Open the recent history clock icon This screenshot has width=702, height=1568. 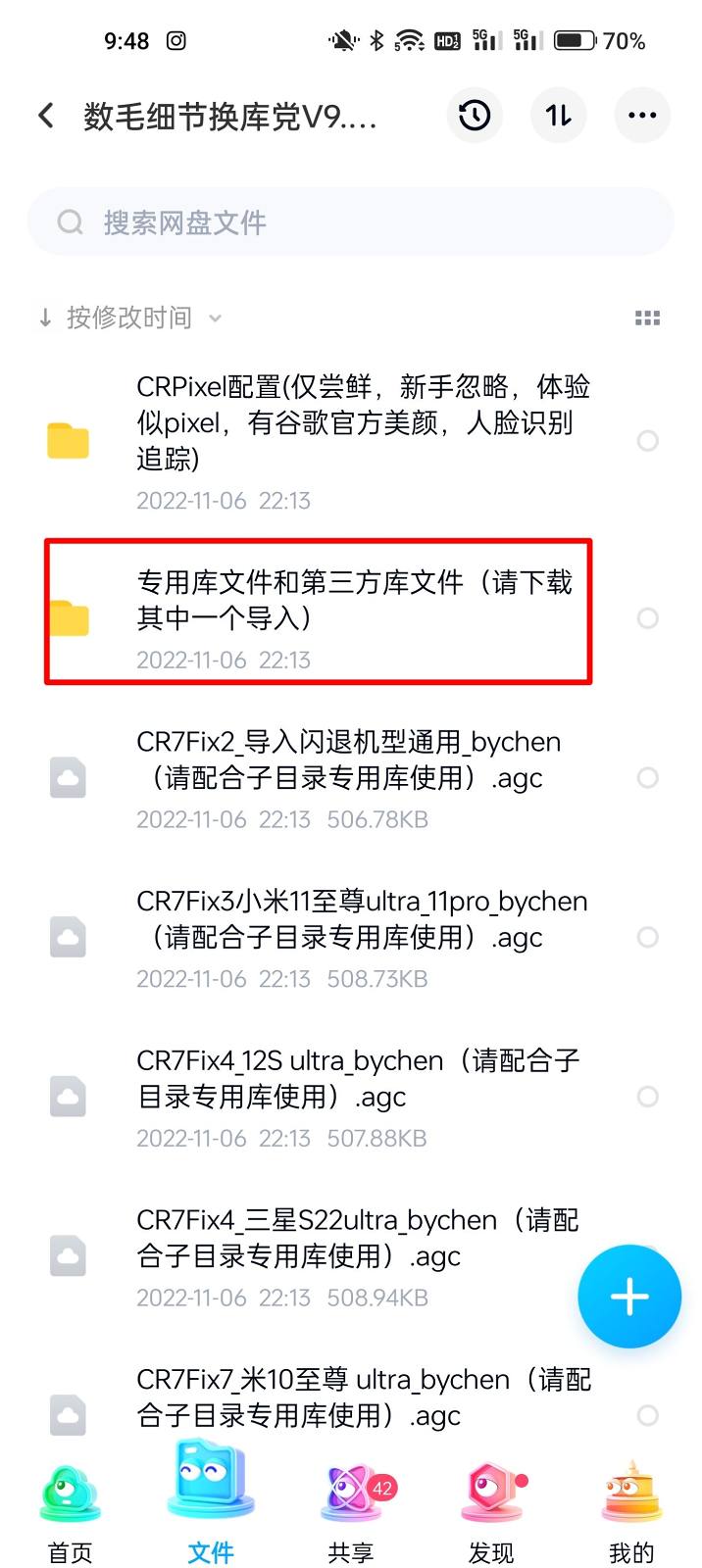click(x=475, y=116)
